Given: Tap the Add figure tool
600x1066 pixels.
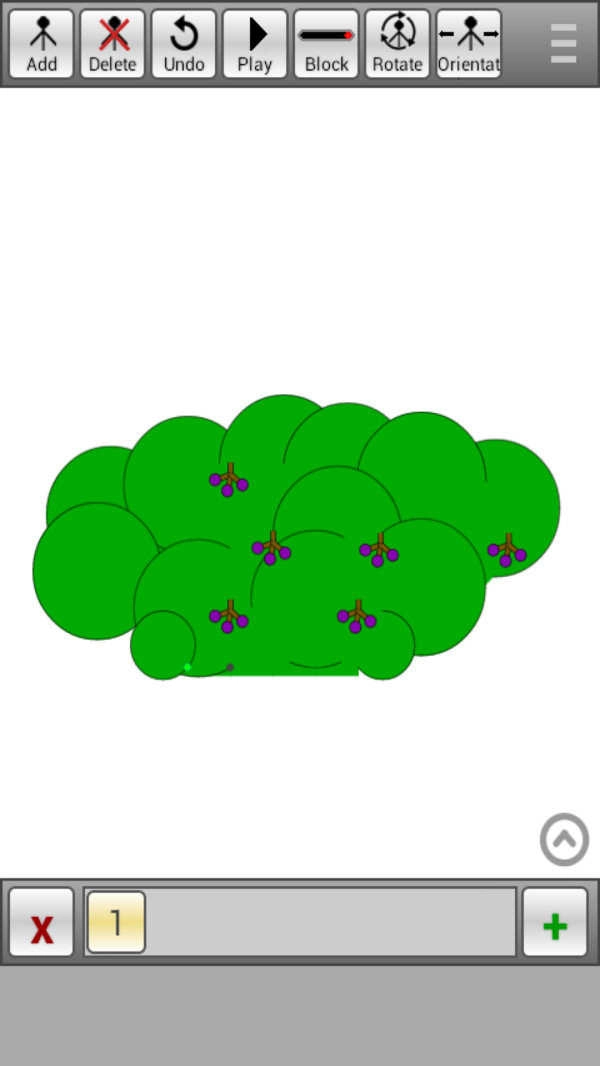Looking at the screenshot, I should click(x=42, y=44).
